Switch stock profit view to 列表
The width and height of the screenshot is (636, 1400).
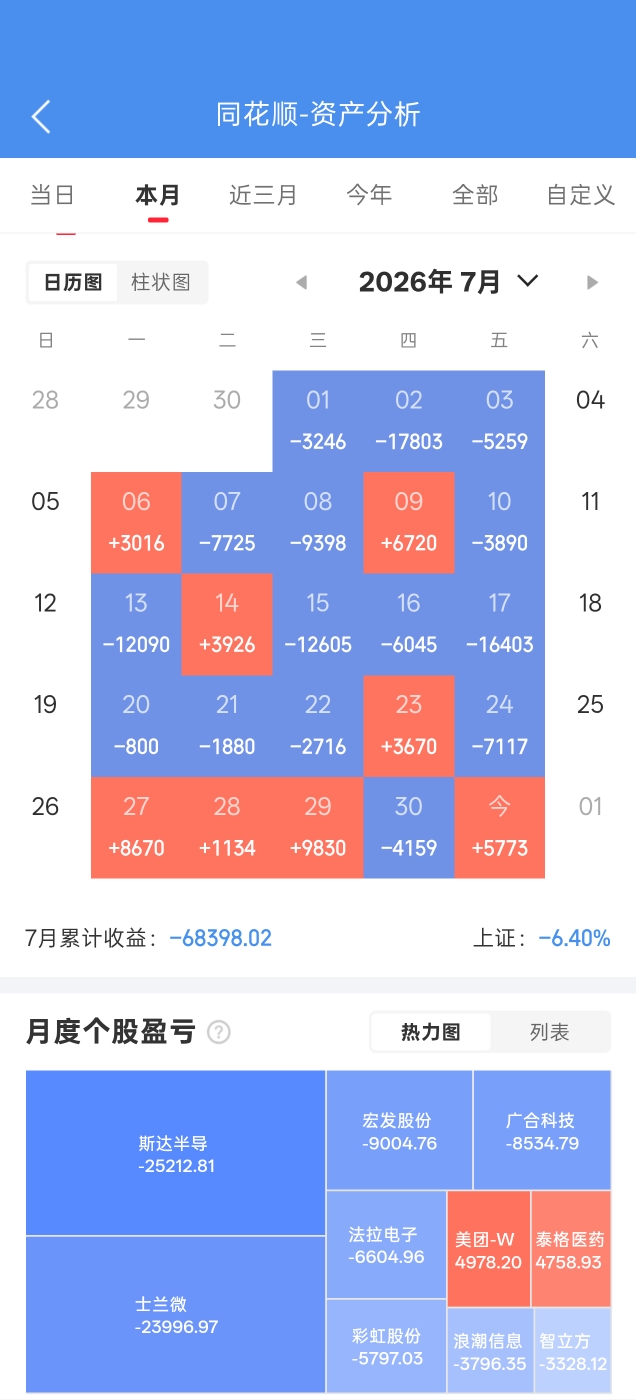pyautogui.click(x=550, y=1033)
